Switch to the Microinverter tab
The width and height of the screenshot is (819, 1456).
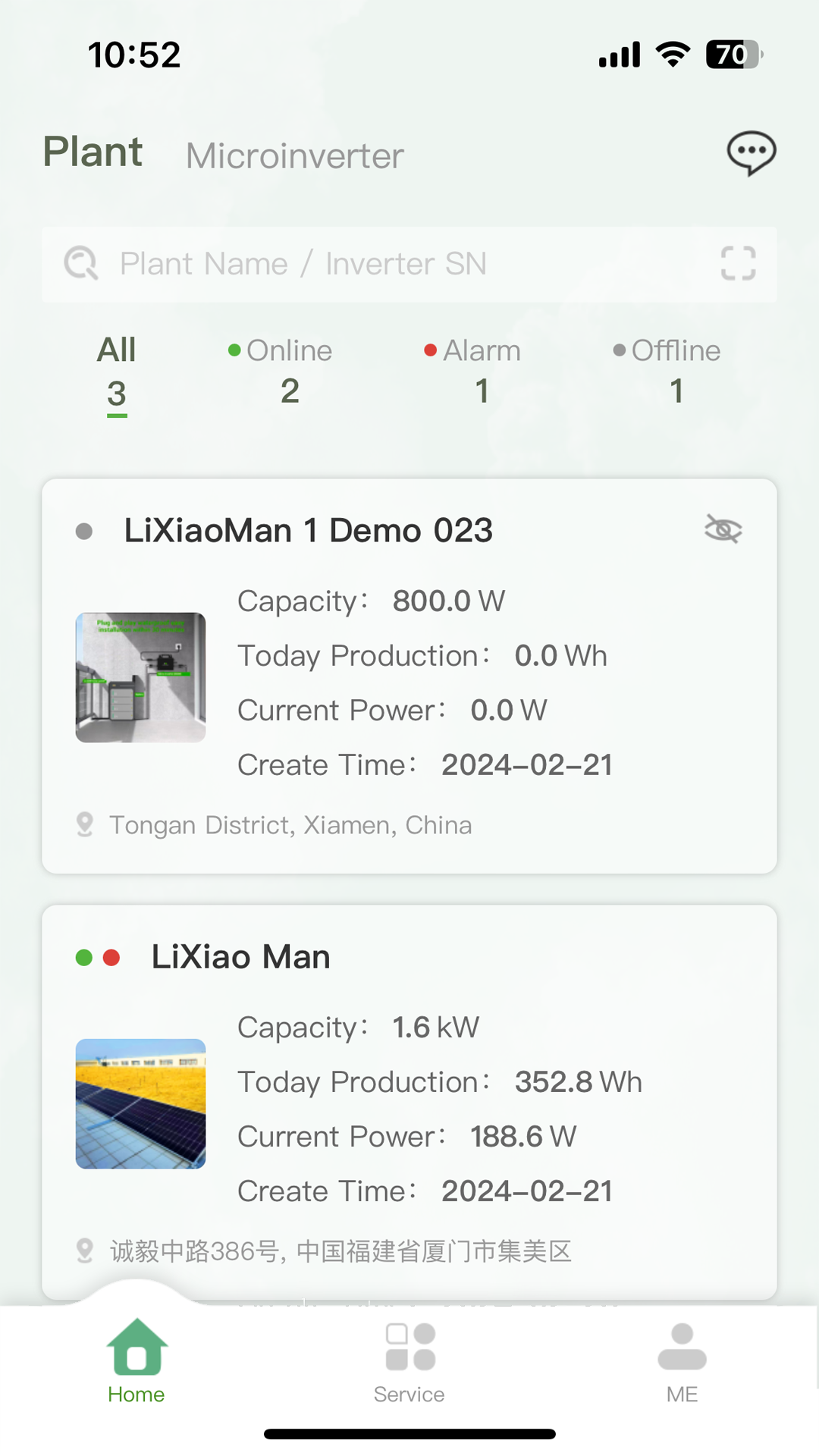(294, 155)
